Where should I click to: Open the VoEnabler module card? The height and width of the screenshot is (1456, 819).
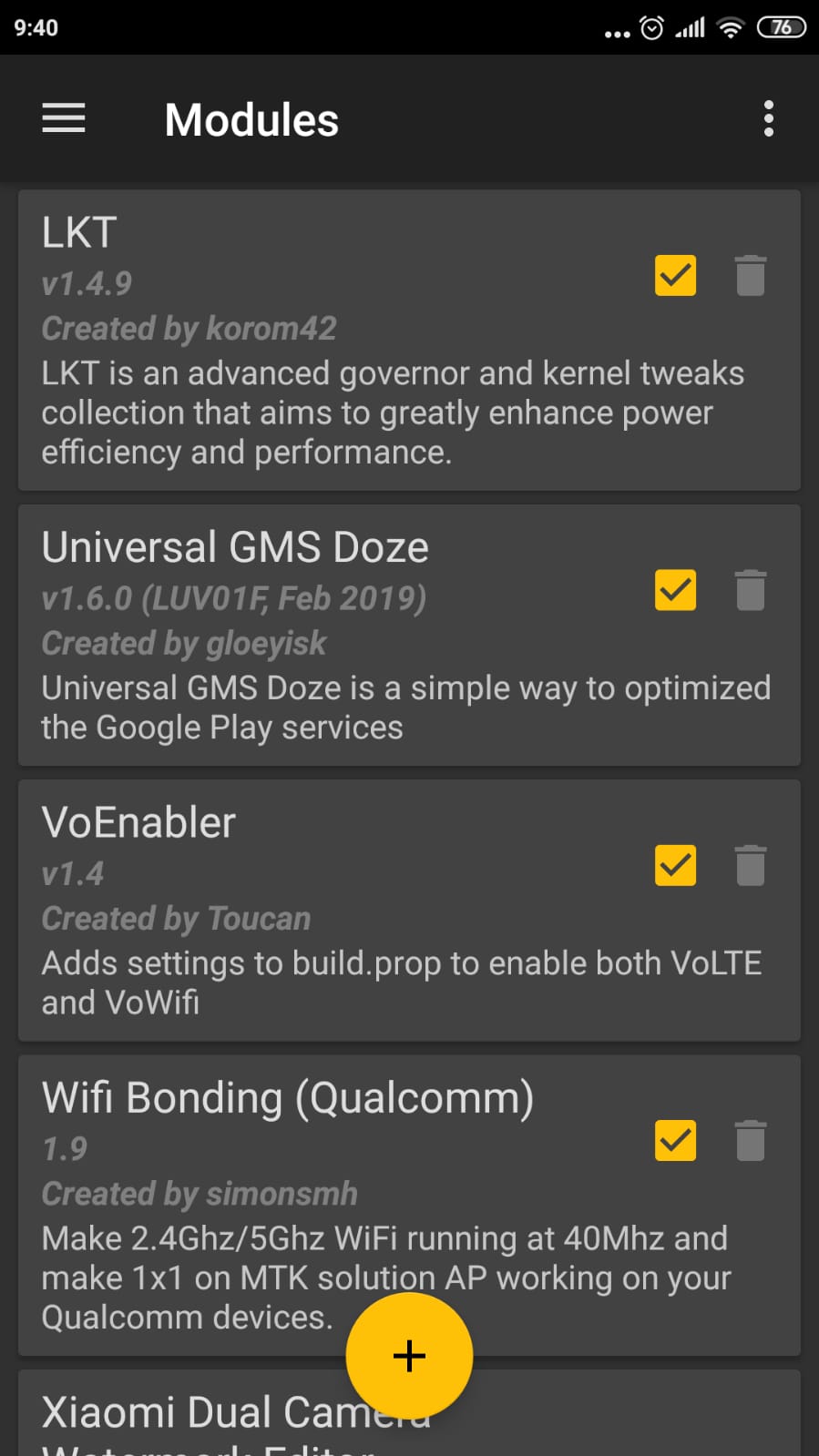(x=409, y=911)
